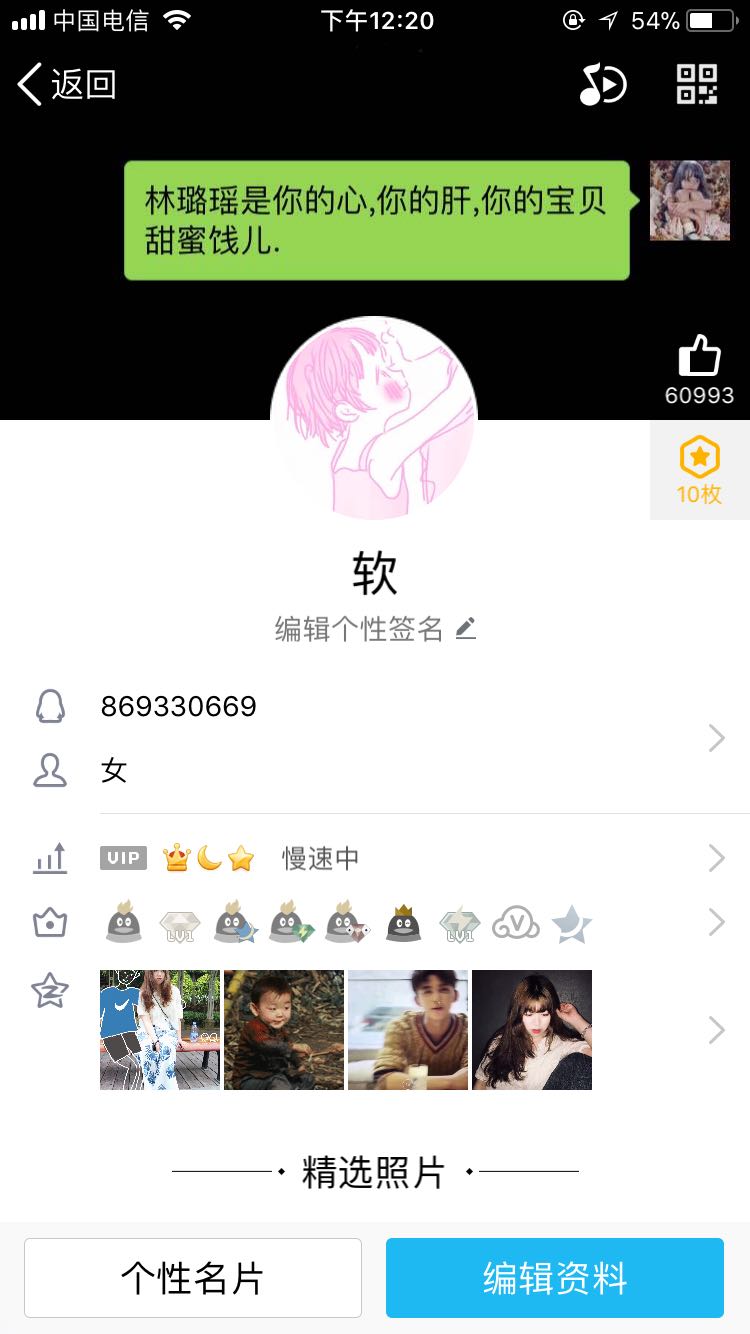Go back using the 返回 button
This screenshot has width=750, height=1334.
pos(67,84)
